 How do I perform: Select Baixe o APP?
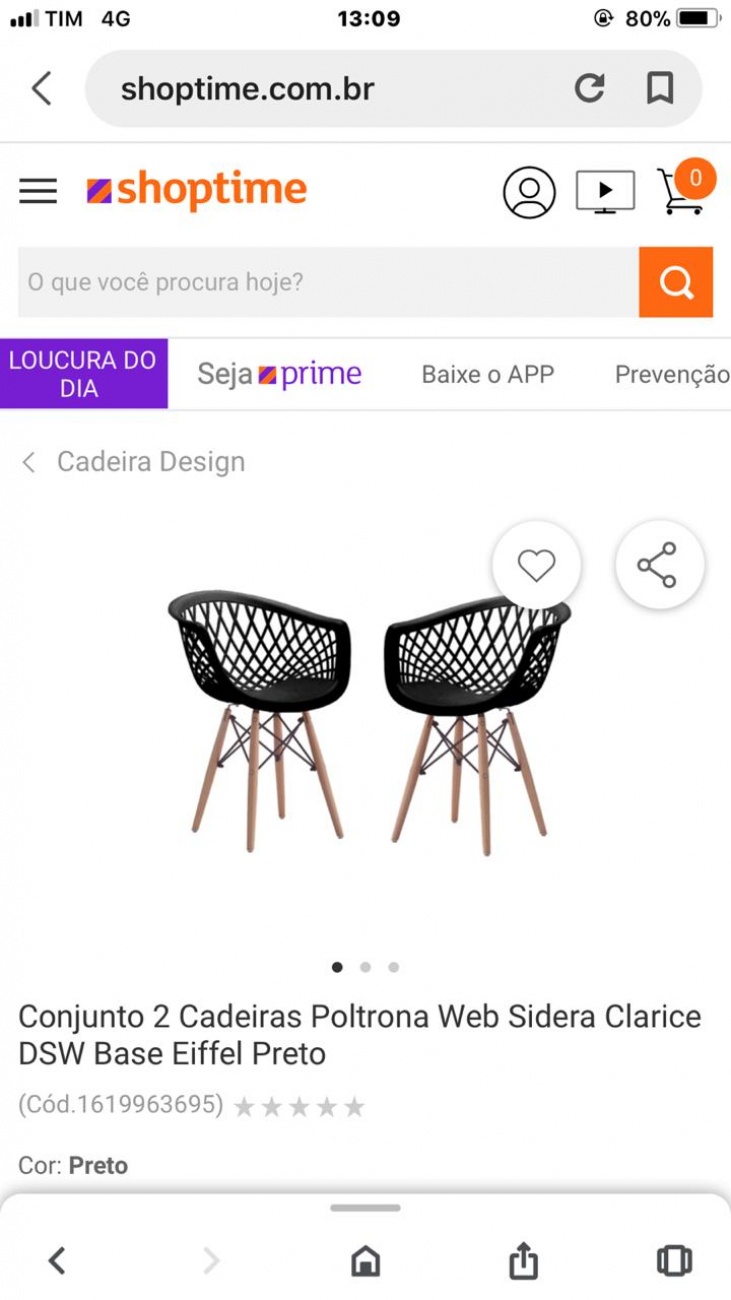point(487,374)
